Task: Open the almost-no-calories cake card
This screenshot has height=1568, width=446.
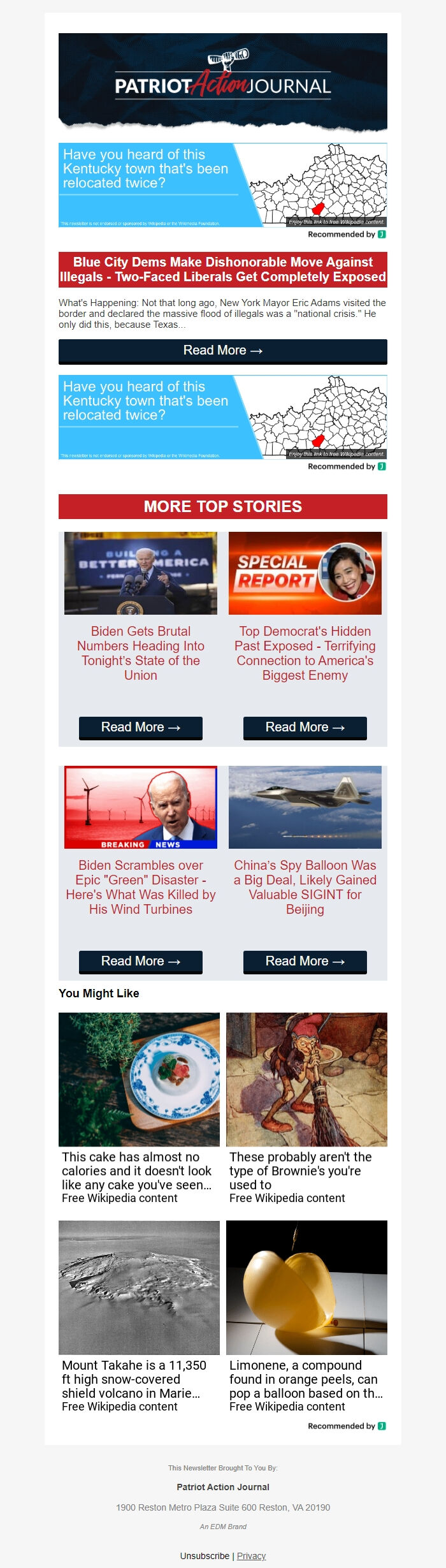Action: 139,1108
